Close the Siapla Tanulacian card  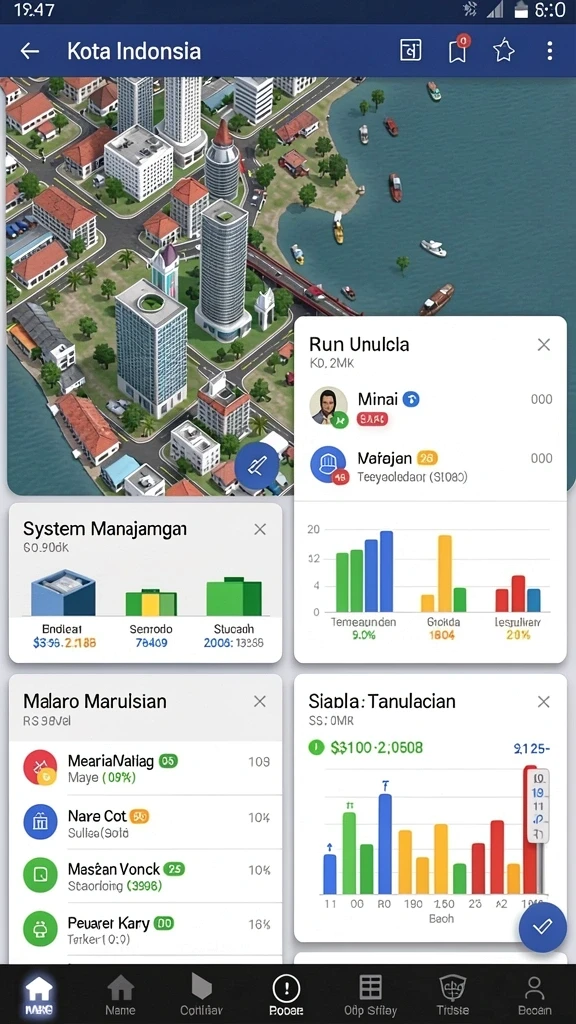[543, 701]
